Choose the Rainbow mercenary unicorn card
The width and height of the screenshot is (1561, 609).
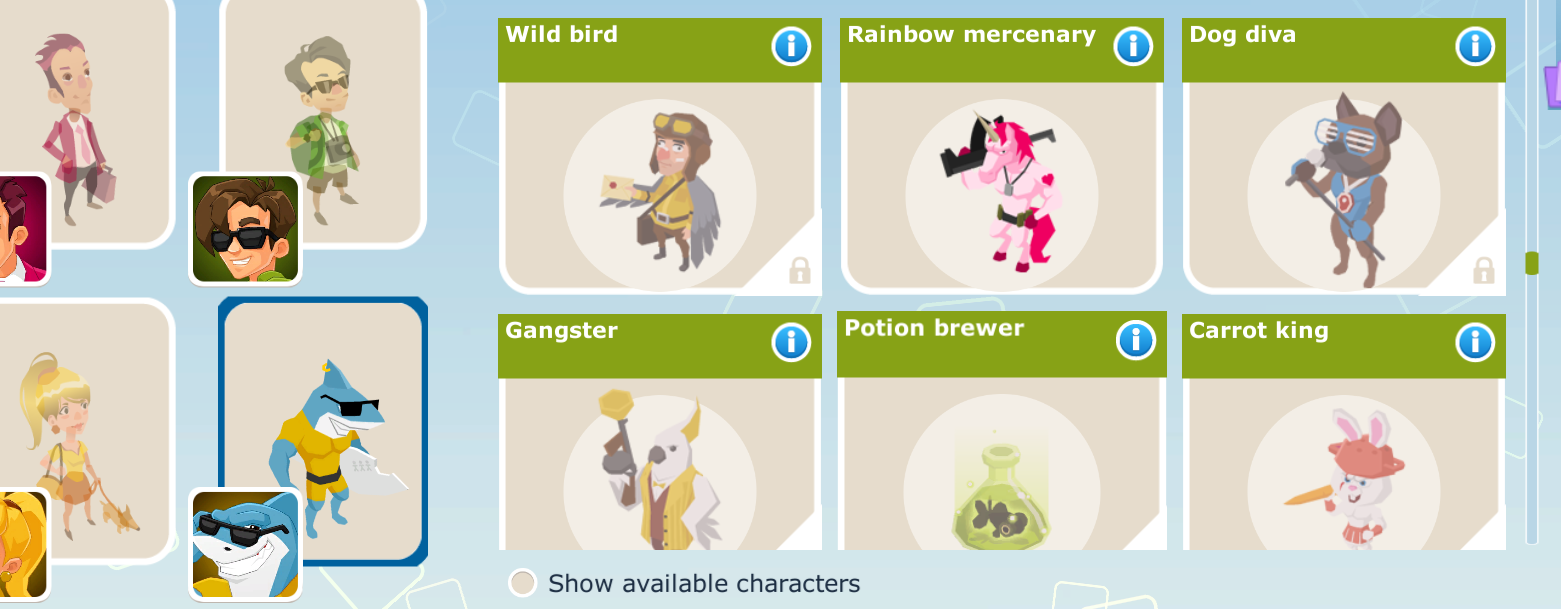click(1002, 156)
